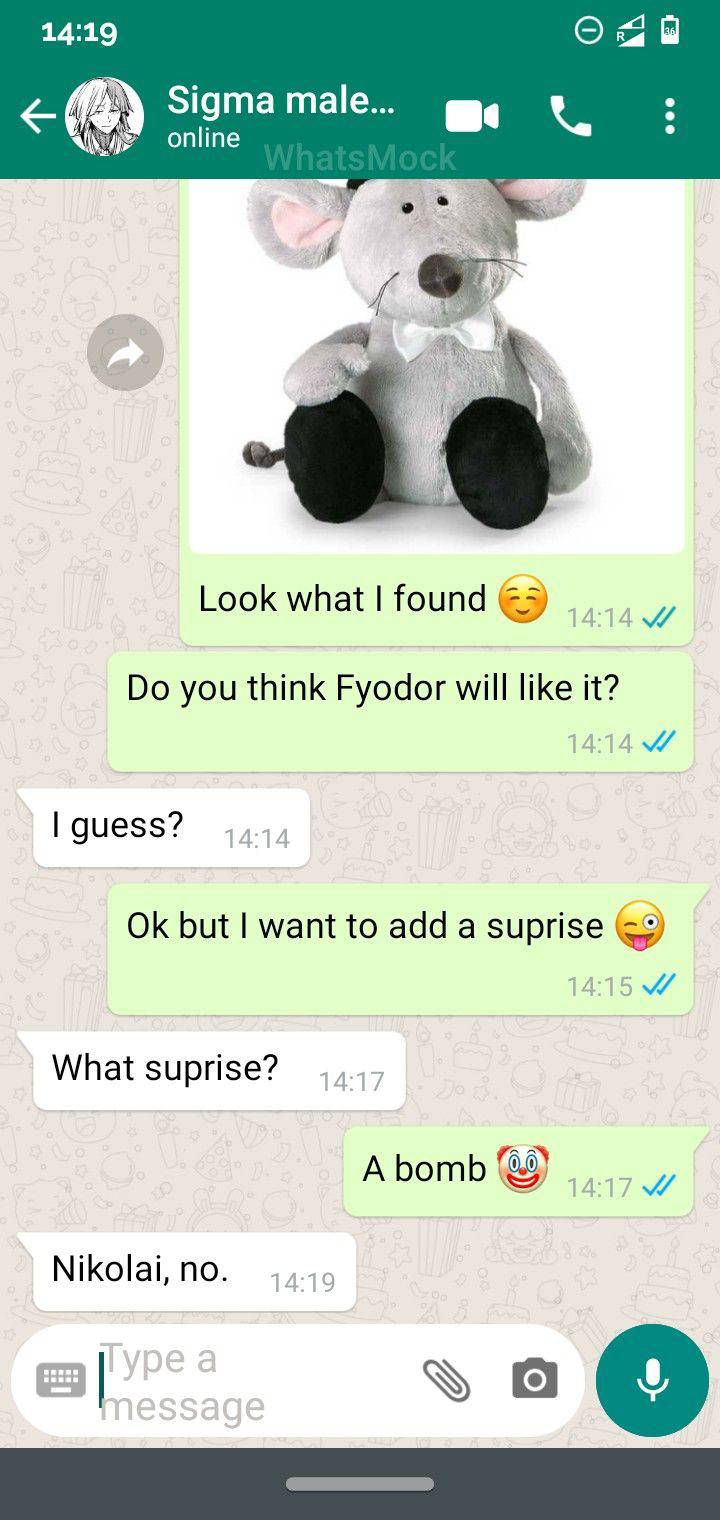This screenshot has height=1520, width=720.
Task: Go back to the chats list
Action: pyautogui.click(x=38, y=118)
